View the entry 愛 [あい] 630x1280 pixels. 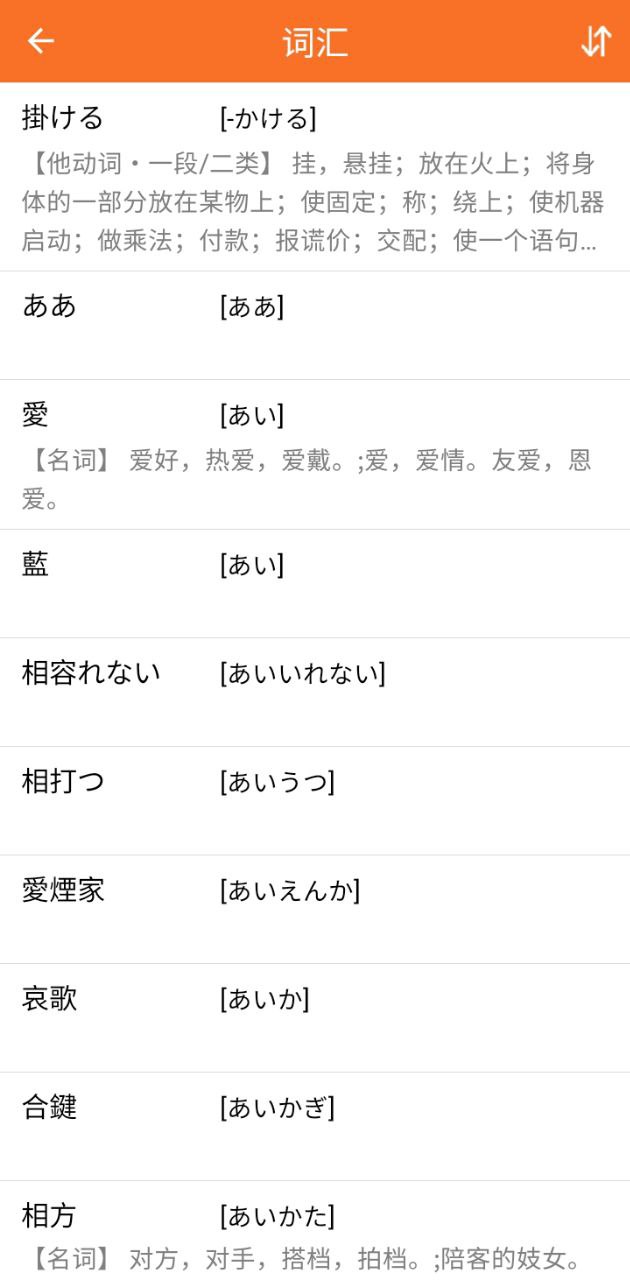(315, 454)
